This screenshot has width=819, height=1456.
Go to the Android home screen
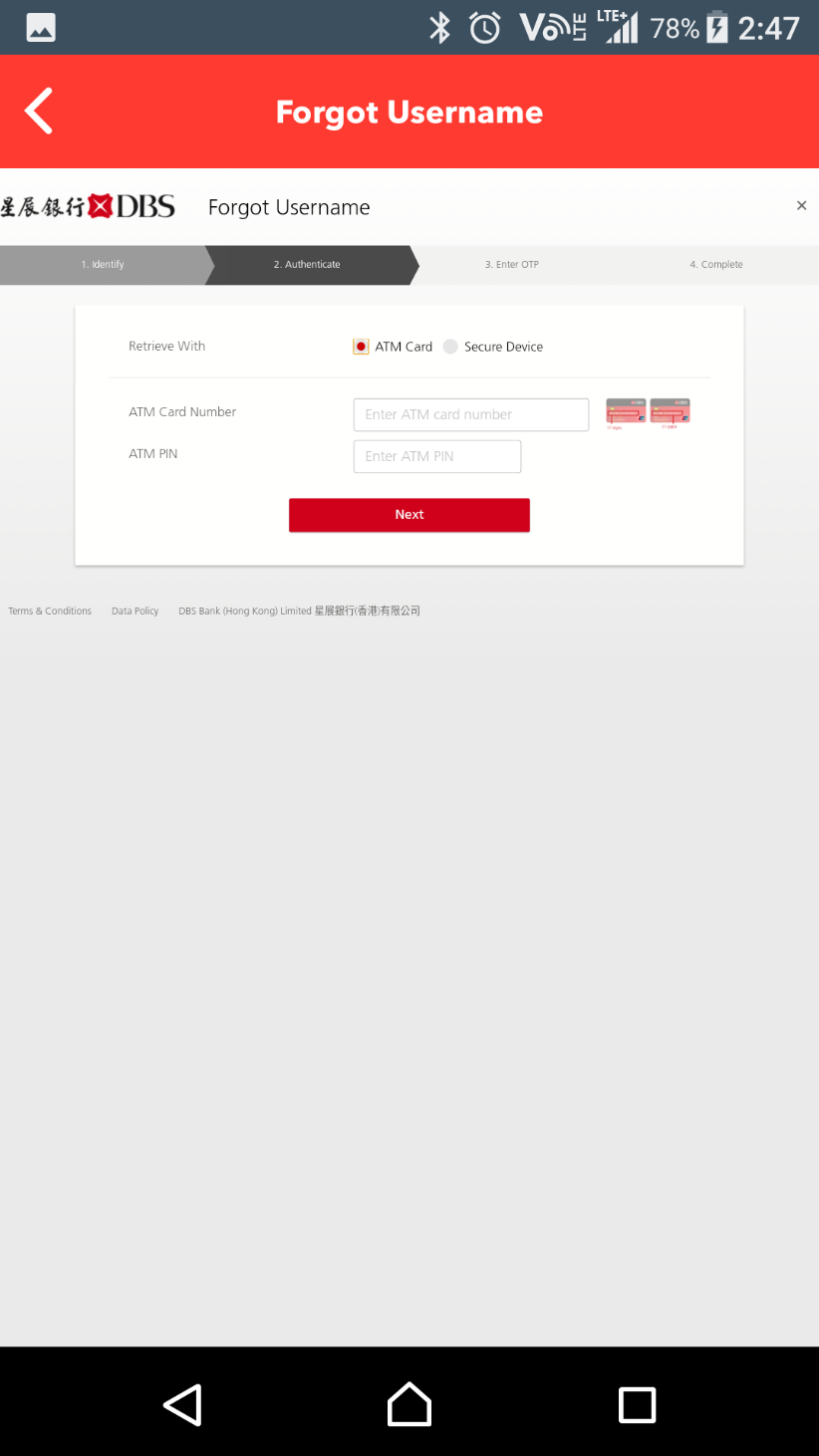[409, 1404]
